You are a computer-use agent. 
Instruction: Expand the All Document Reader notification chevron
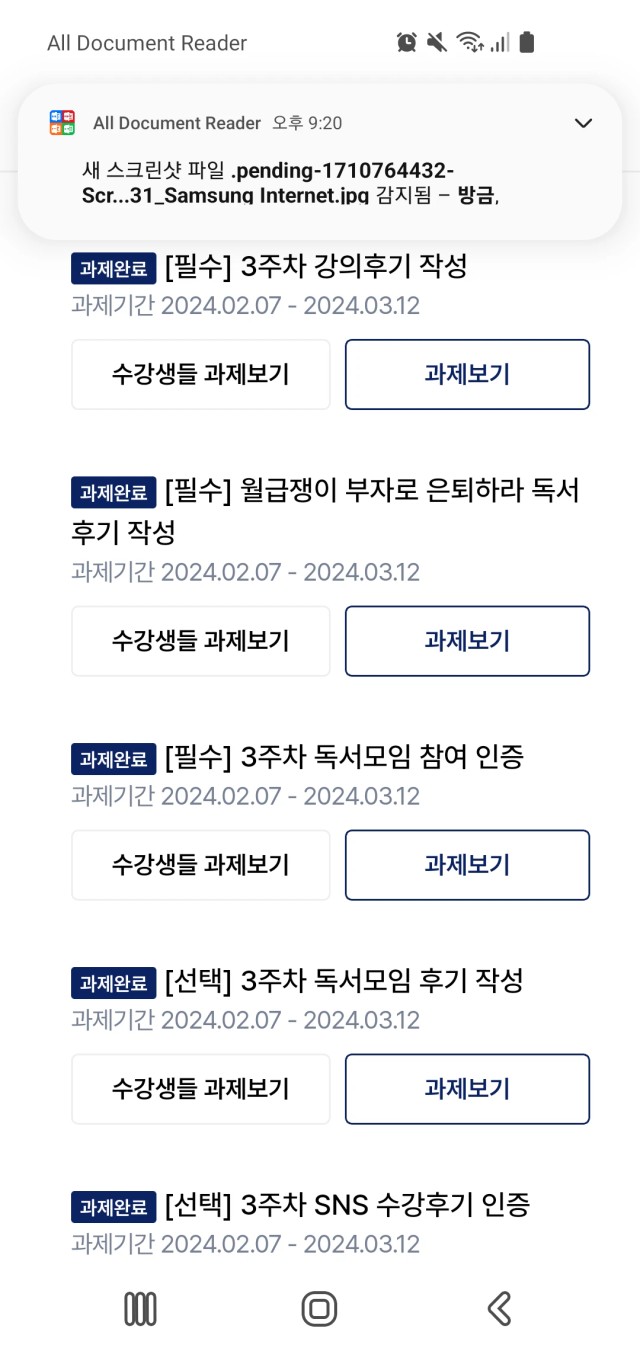(583, 123)
